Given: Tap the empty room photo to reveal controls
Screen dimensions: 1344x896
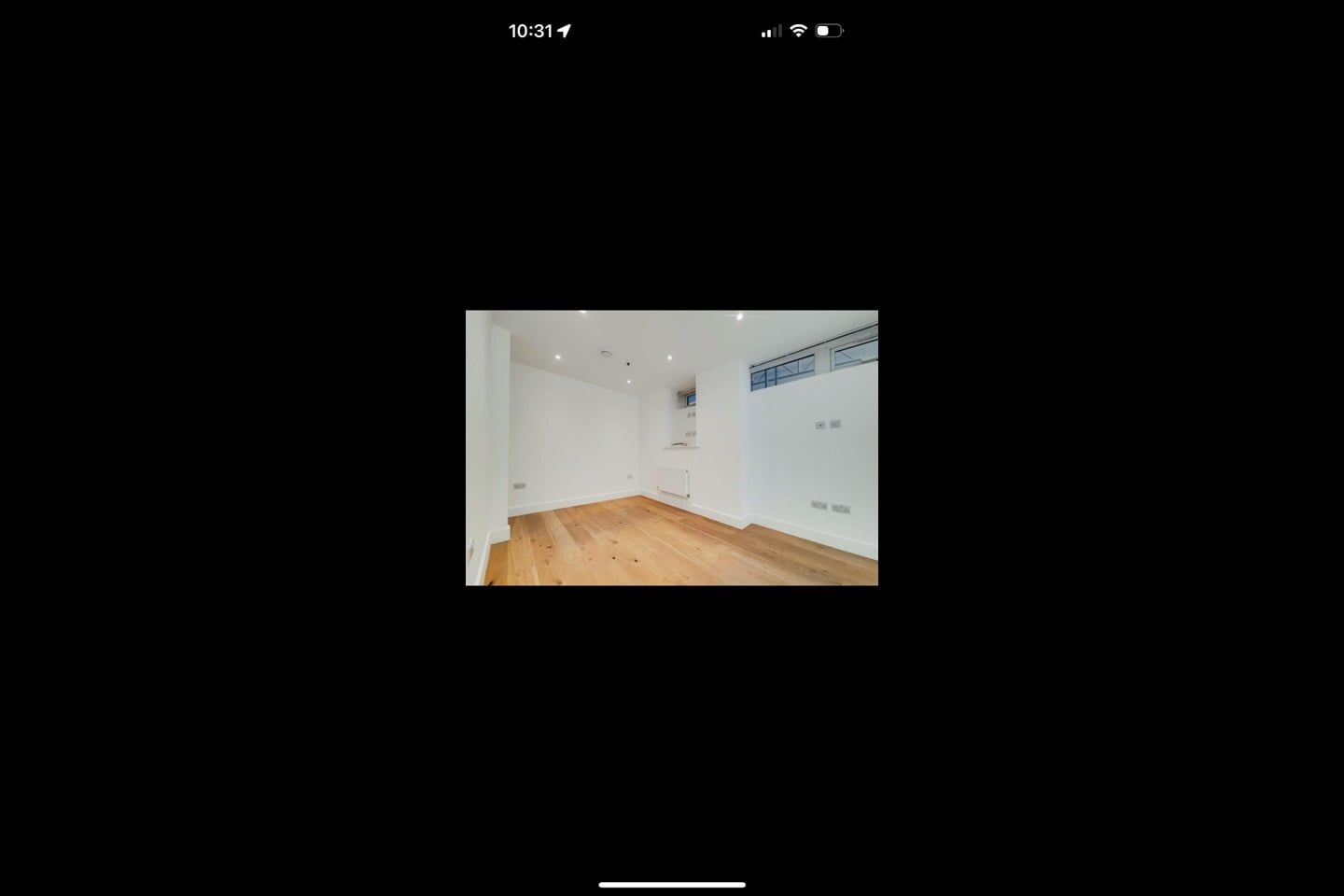Looking at the screenshot, I should point(671,448).
